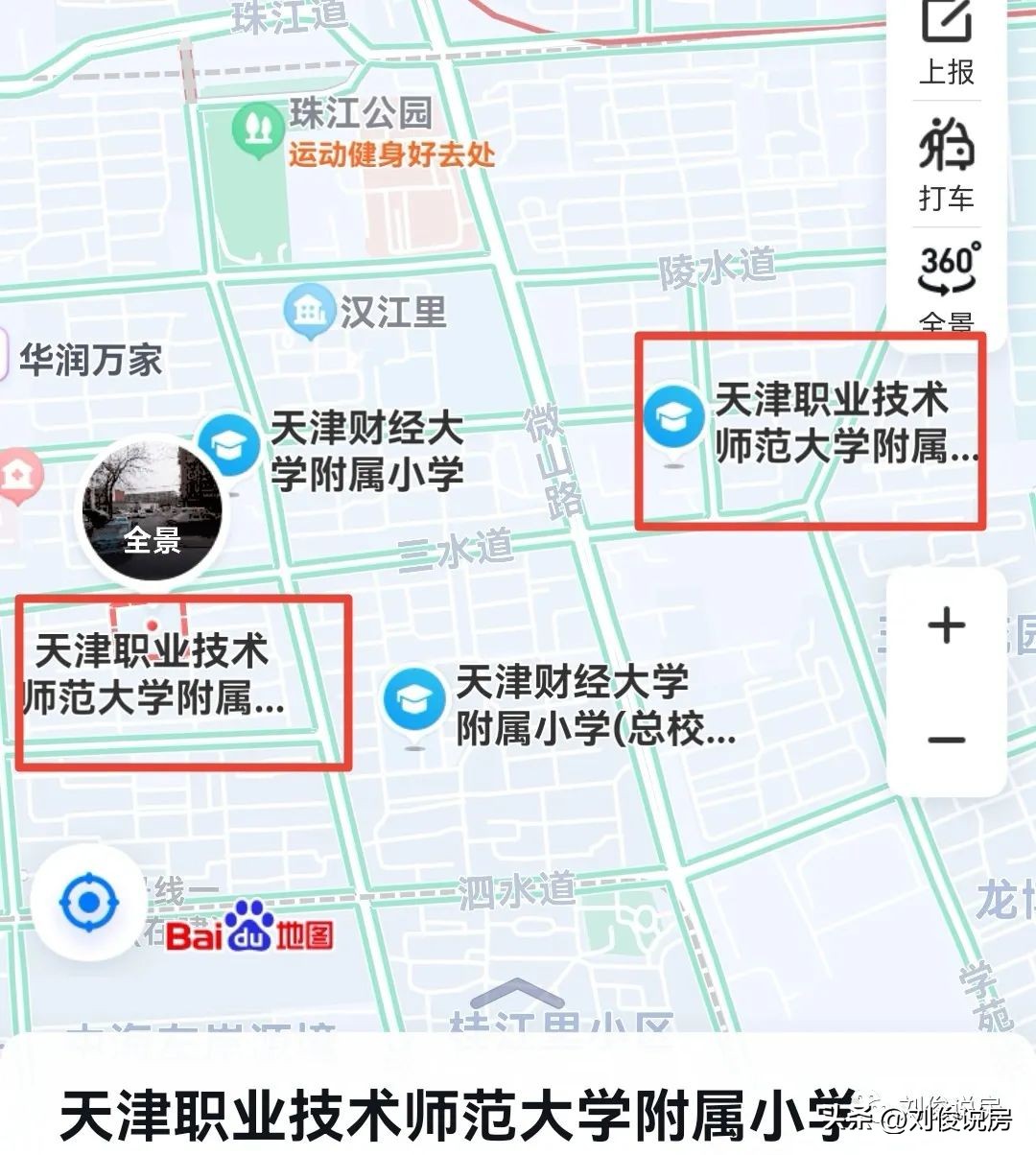Click the 华润万家 map label
The image size is (1036, 1155).
[x=89, y=361]
